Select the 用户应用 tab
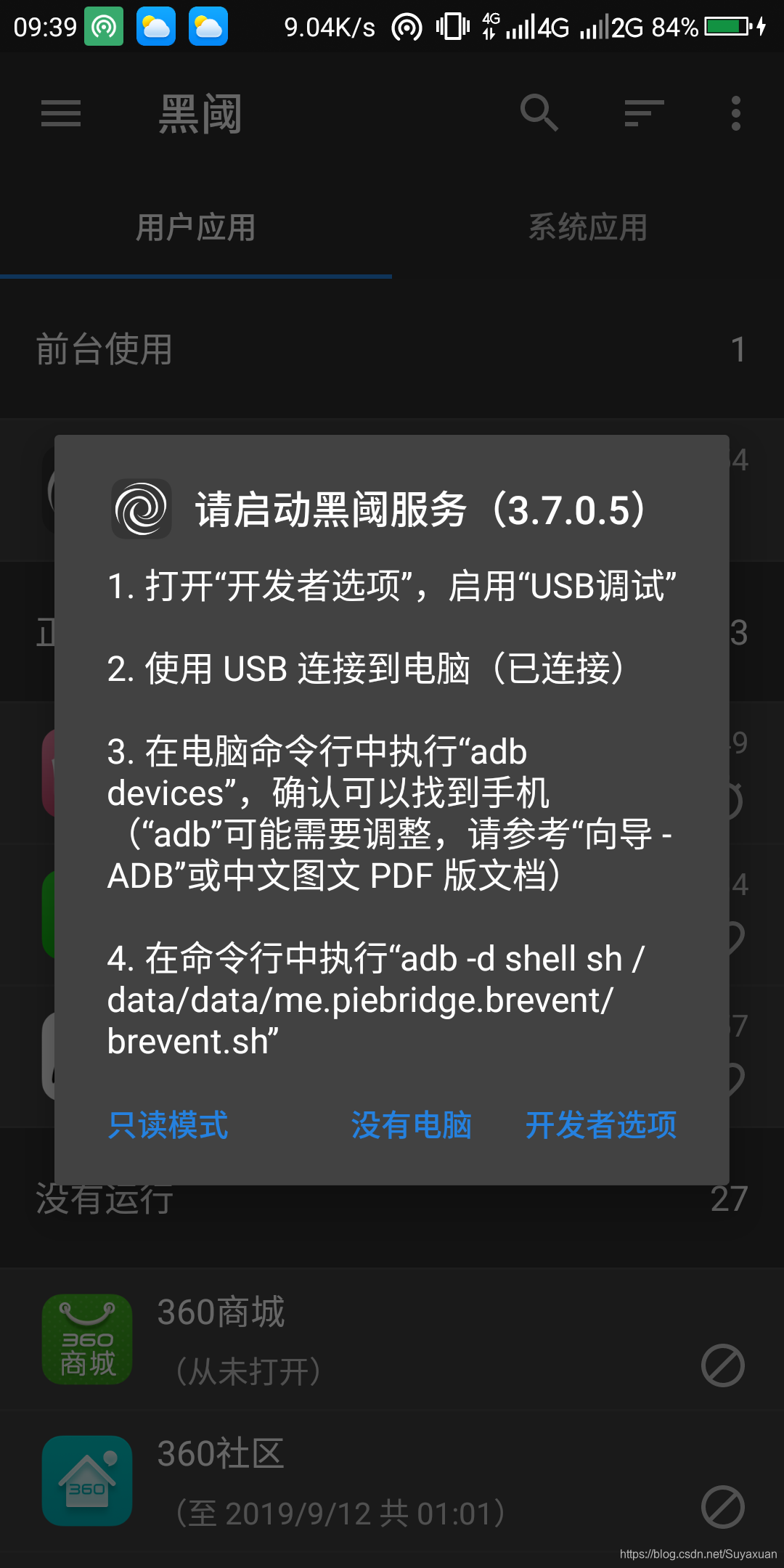Image resolution: width=784 pixels, height=1568 pixels. click(195, 228)
